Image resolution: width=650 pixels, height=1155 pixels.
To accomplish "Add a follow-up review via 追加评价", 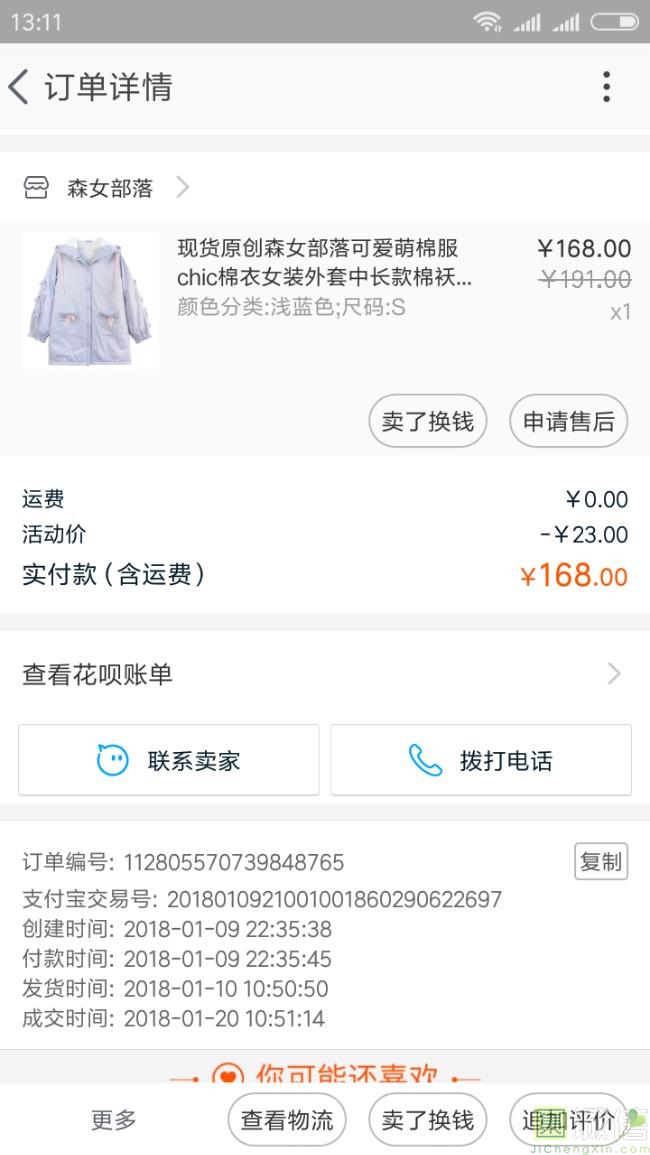I will (568, 1120).
